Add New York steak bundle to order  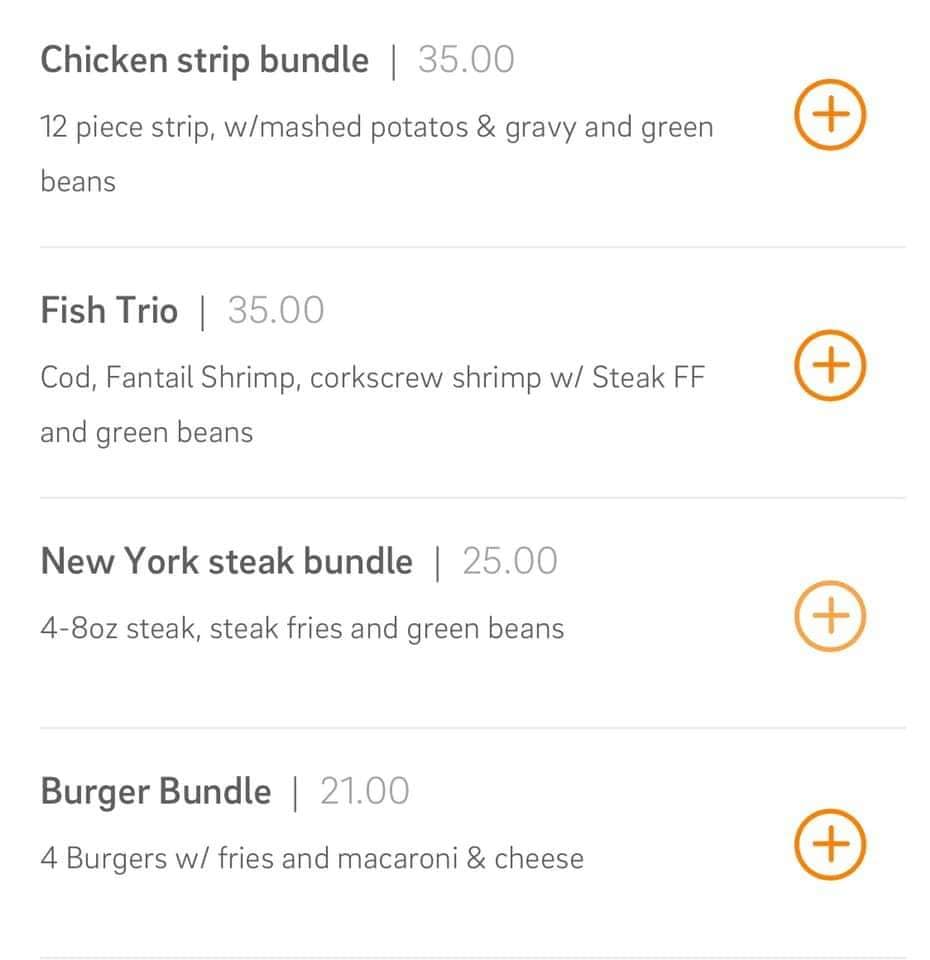[829, 616]
